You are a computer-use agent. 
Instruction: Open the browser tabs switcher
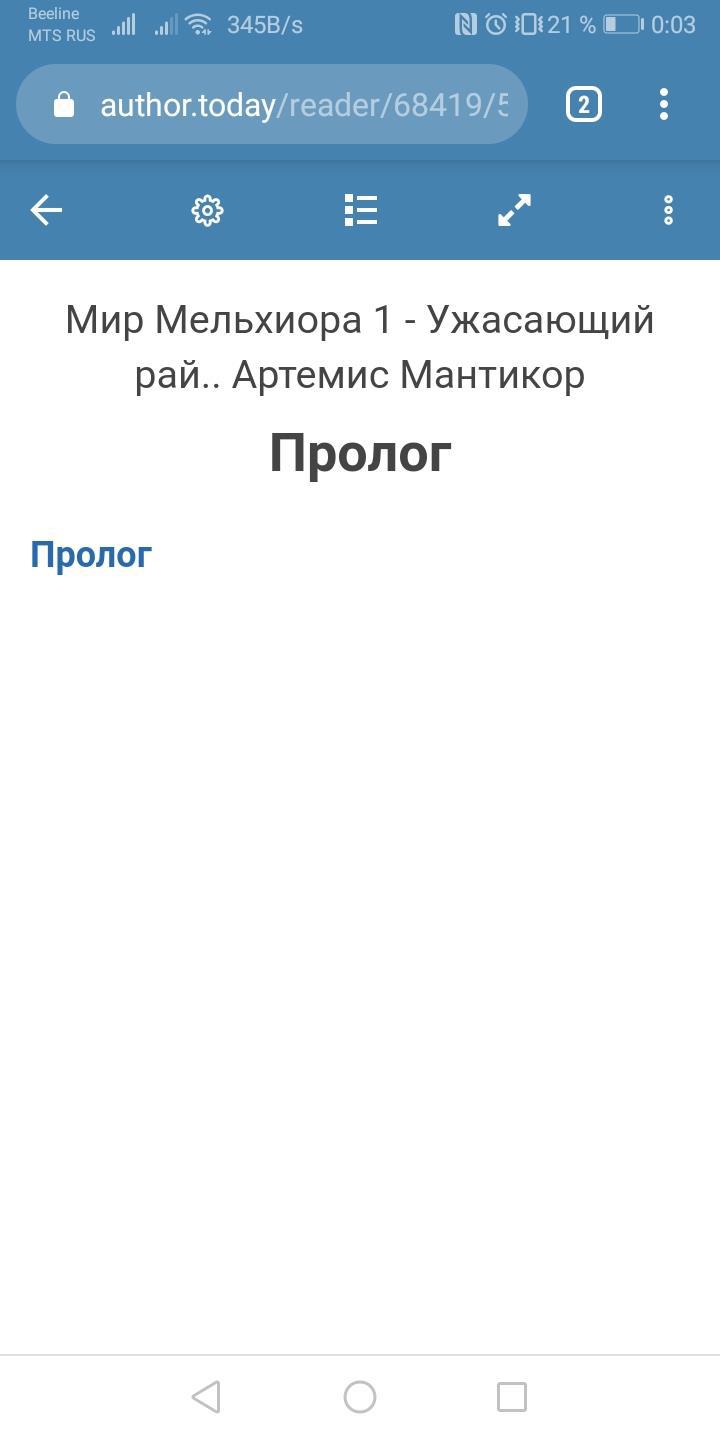point(584,105)
